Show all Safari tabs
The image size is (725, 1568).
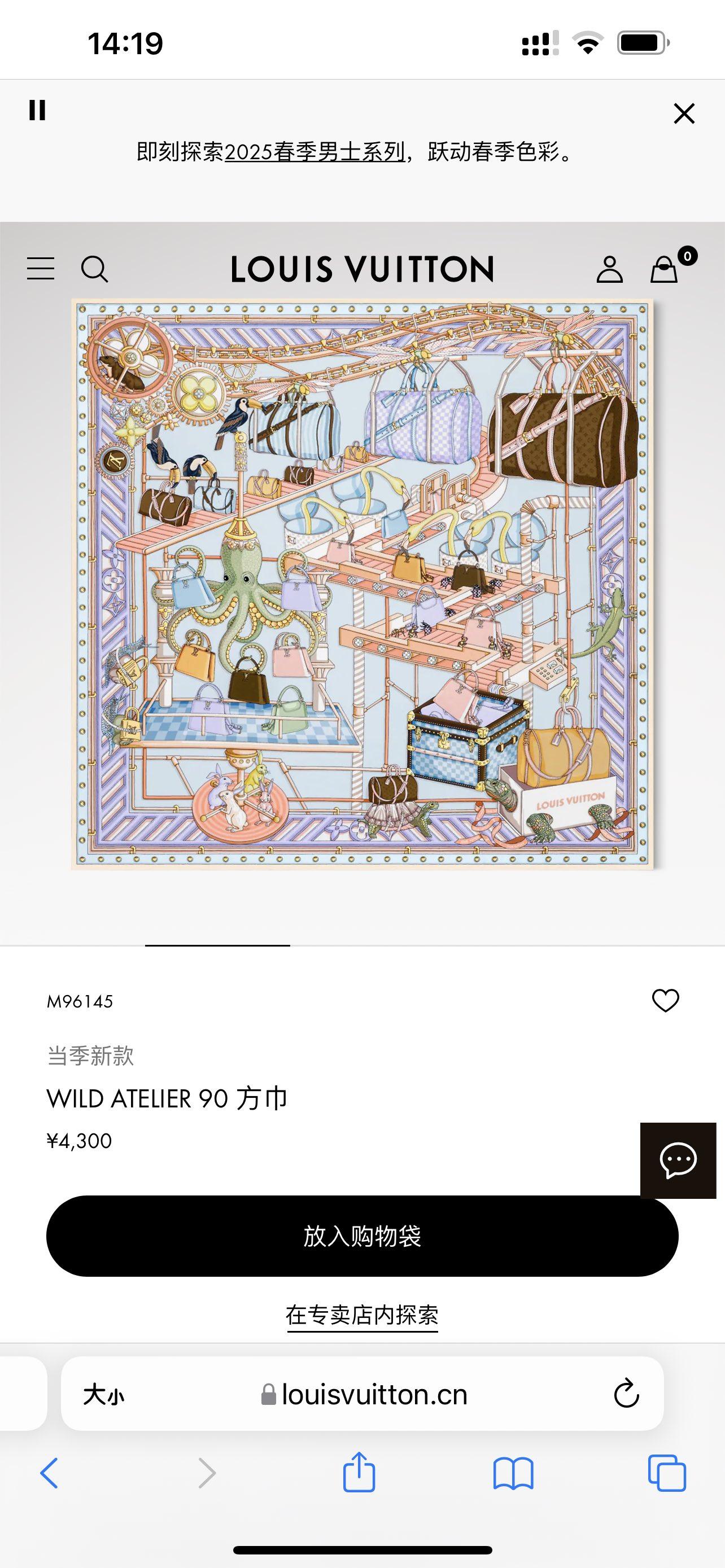pyautogui.click(x=667, y=1473)
